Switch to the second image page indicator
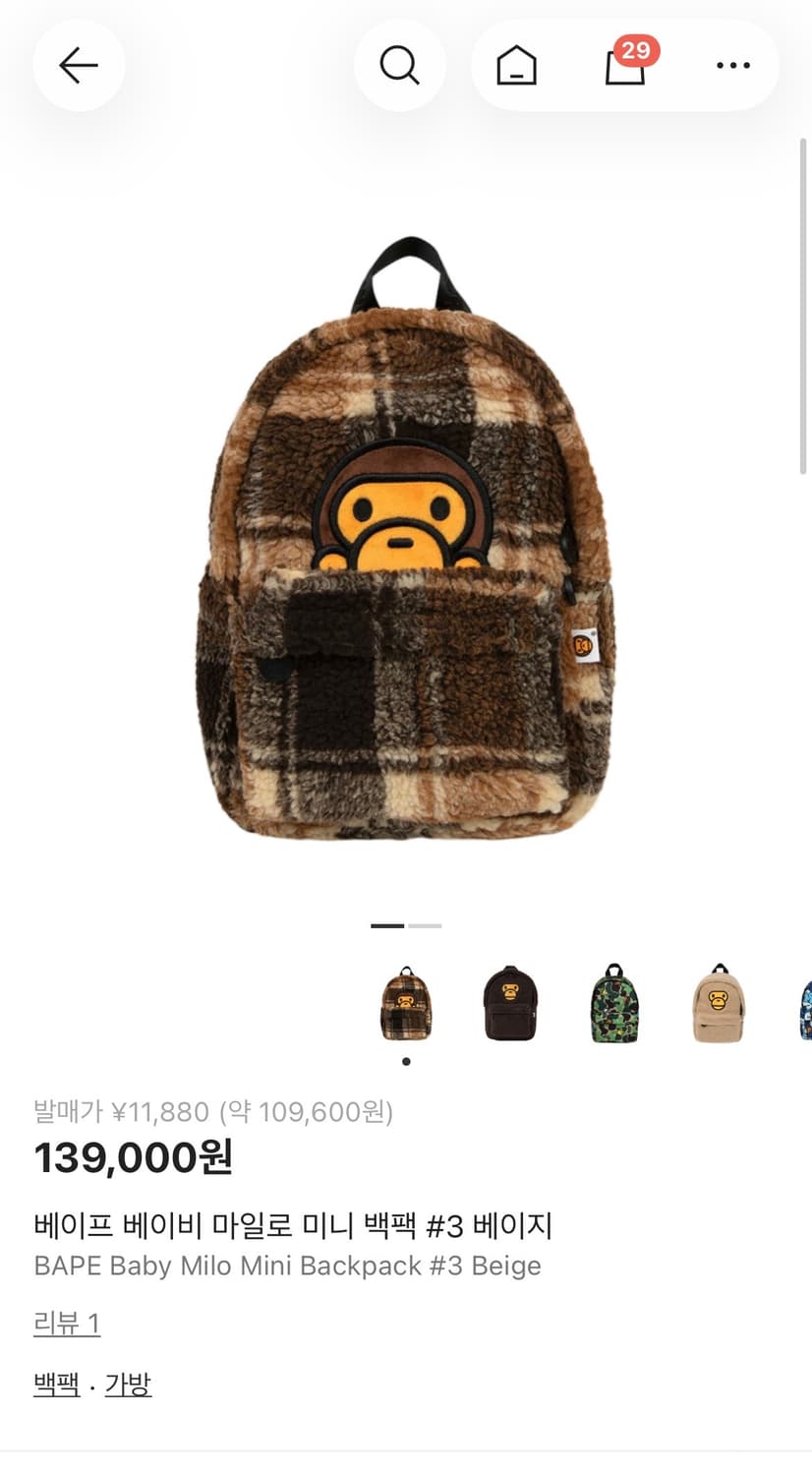812x1475 pixels. (x=425, y=925)
